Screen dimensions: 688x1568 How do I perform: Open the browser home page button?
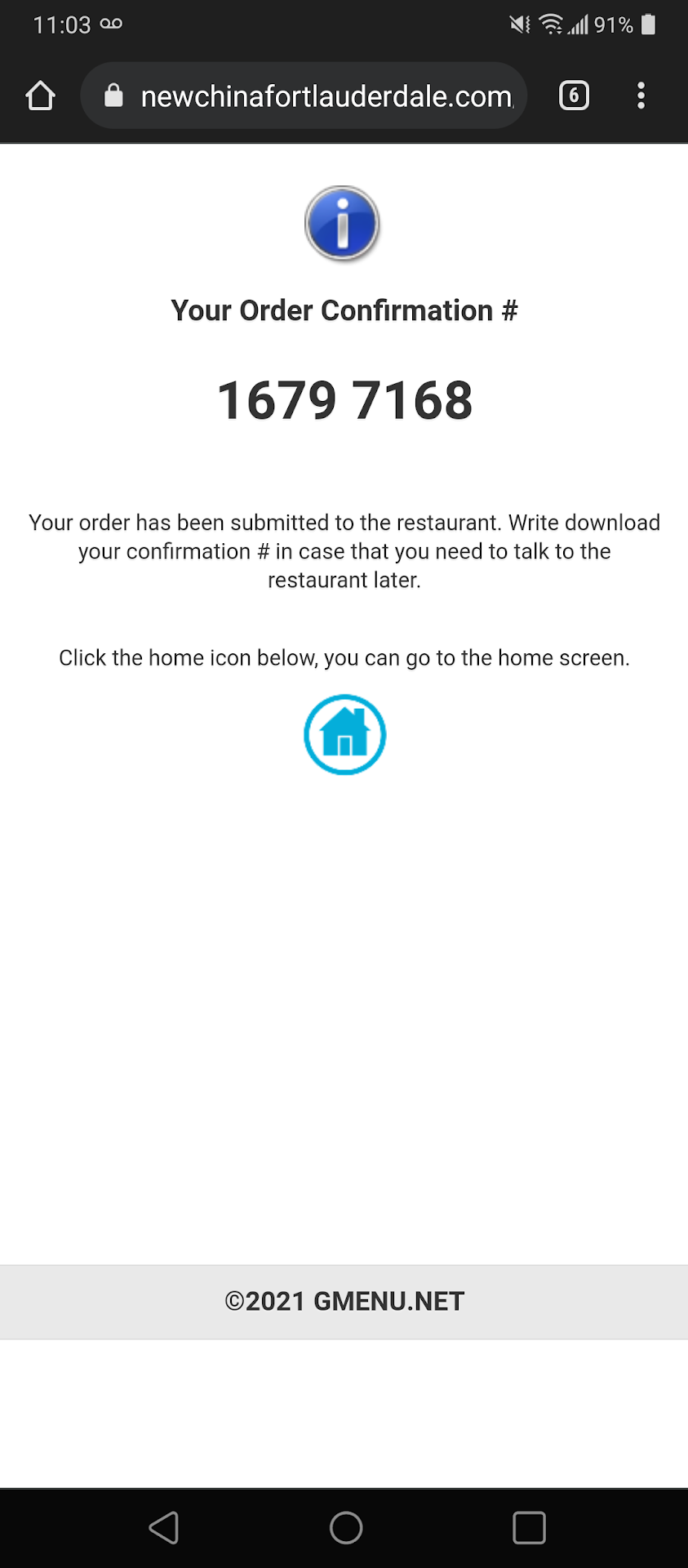tap(40, 96)
